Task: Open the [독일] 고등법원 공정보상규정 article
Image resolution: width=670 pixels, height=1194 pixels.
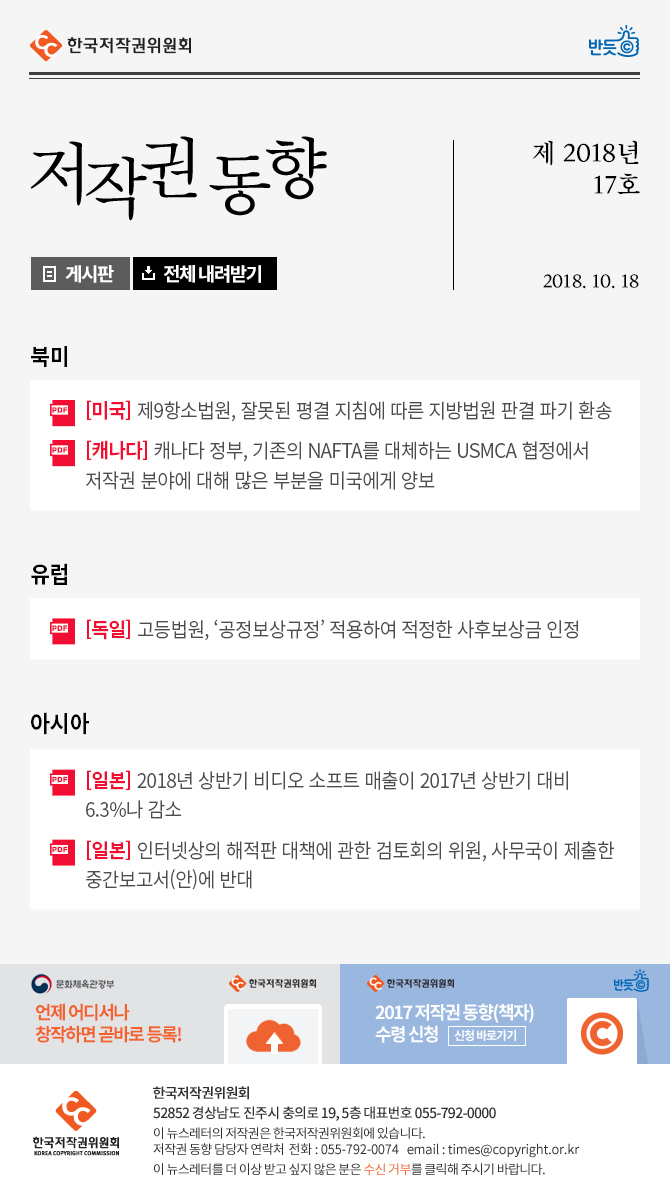Action: tap(332, 630)
